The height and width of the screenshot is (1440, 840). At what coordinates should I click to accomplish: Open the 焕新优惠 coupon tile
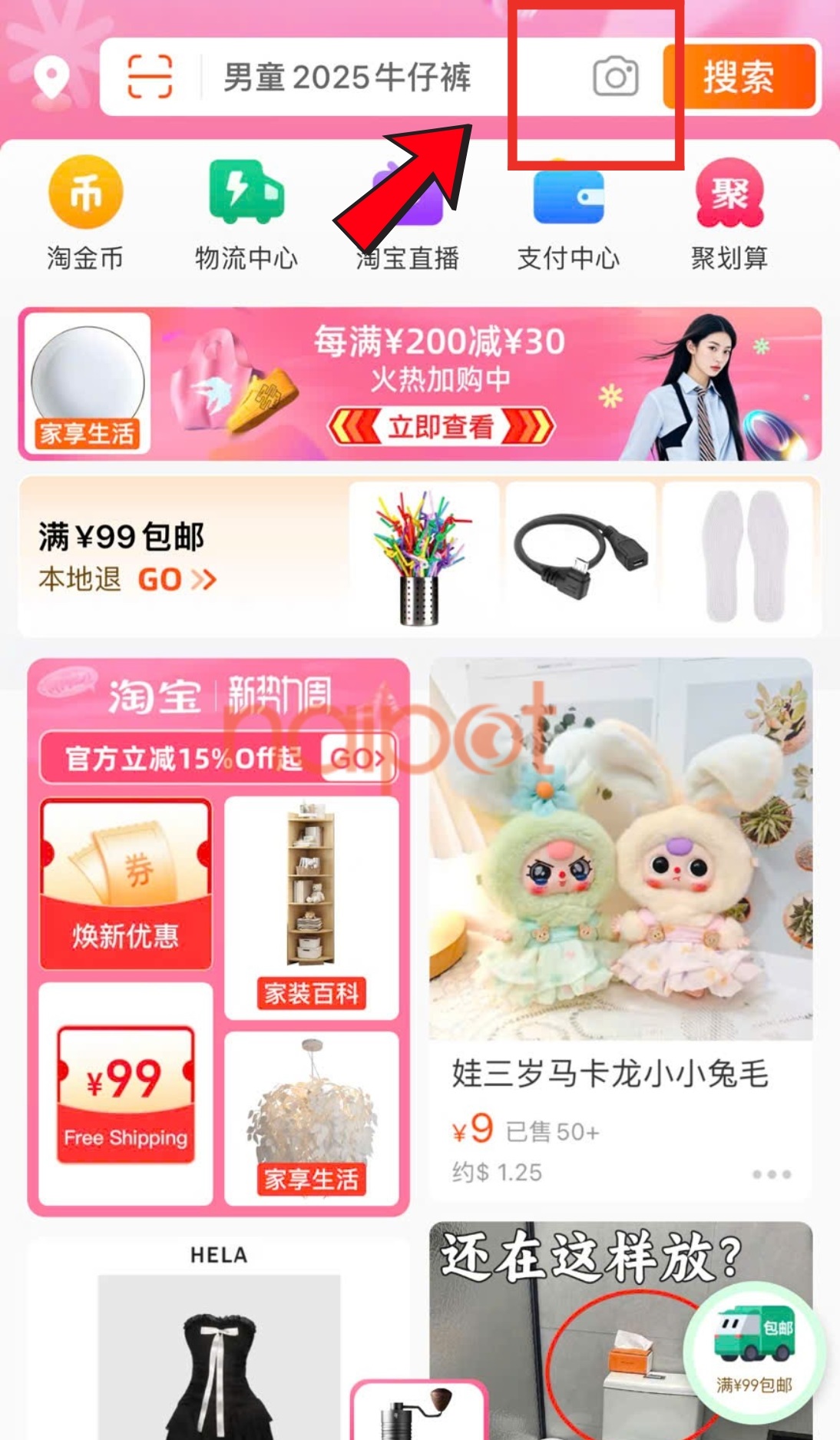126,885
